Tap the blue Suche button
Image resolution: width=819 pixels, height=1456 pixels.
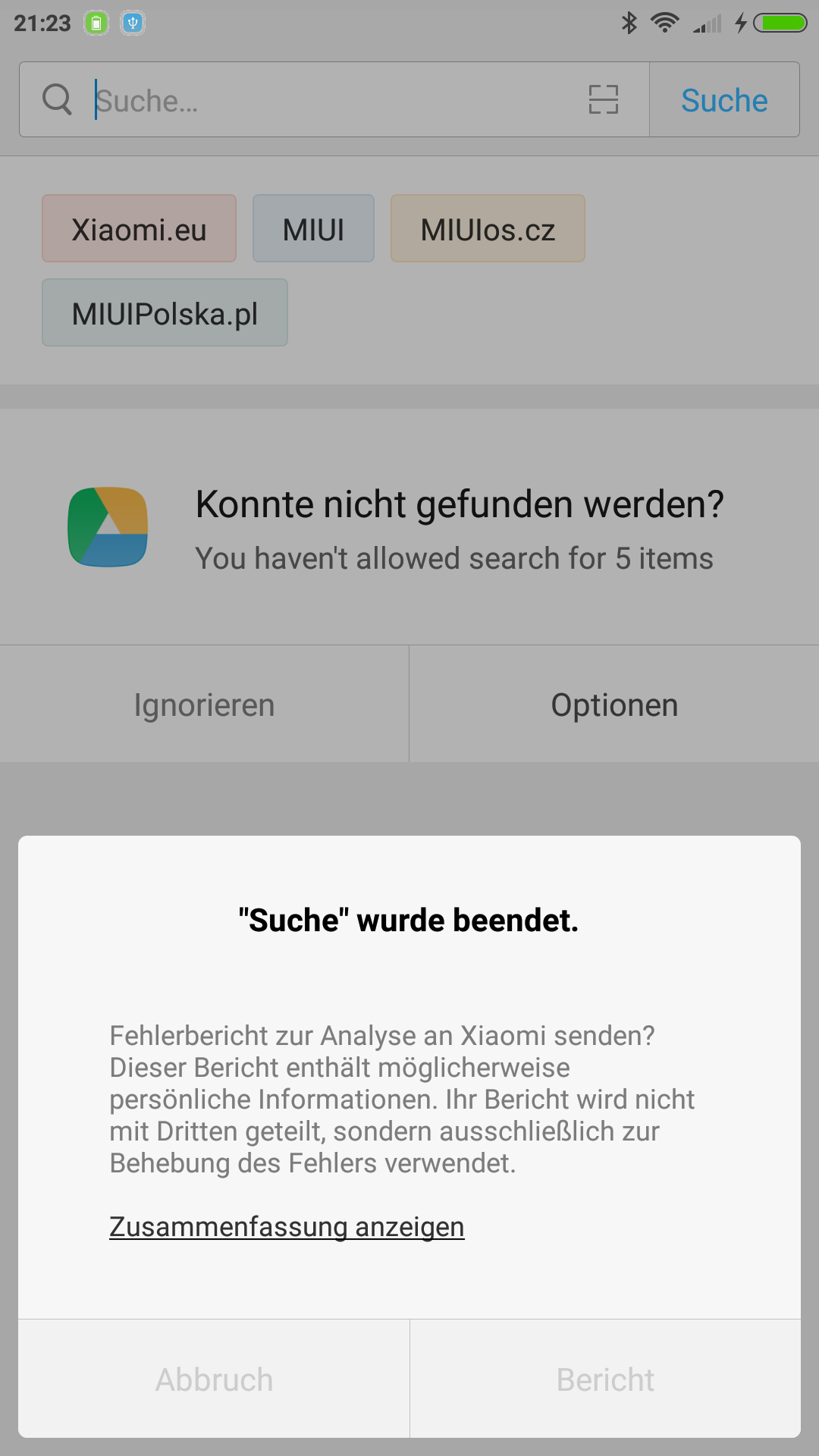pyautogui.click(x=724, y=99)
